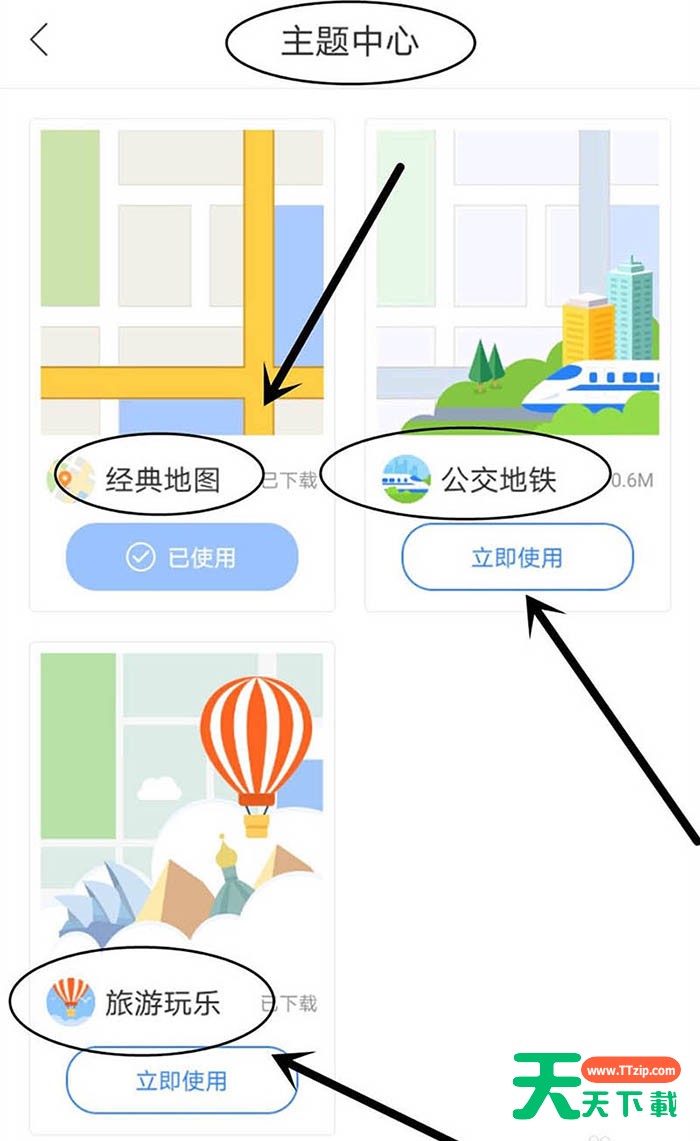
Task: Apply the 旅游玩乐 theme with 立即使用
Action: (182, 1081)
